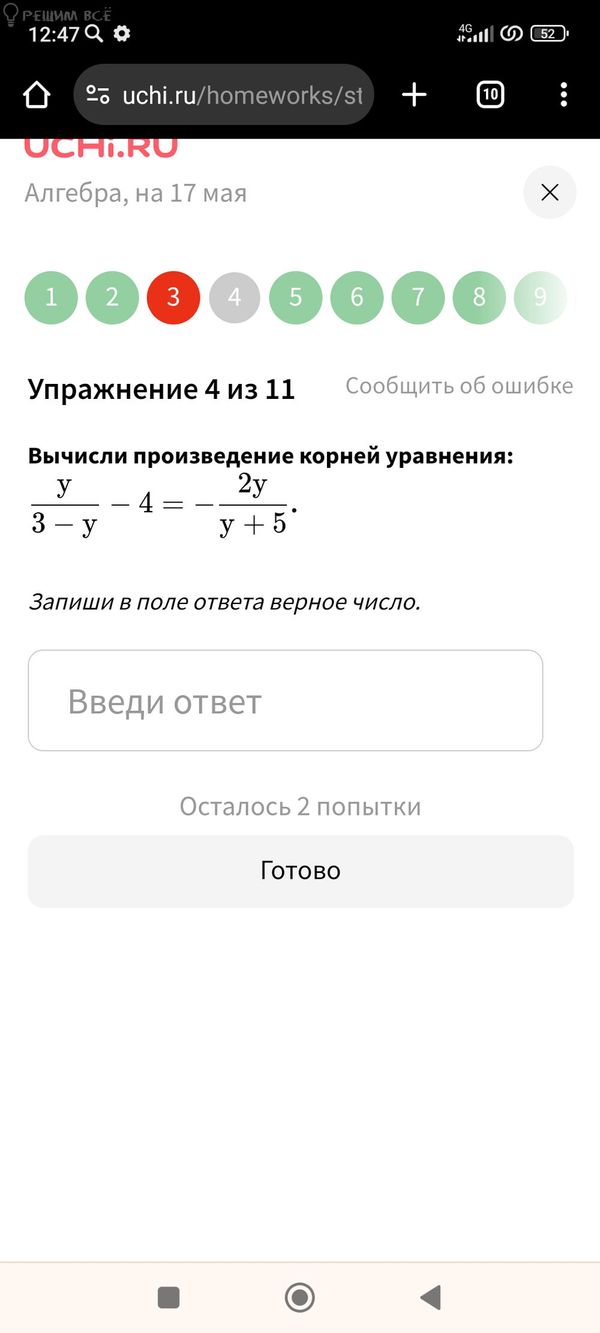The width and height of the screenshot is (600, 1333).
Task: Select exercise 4 circle
Action: click(234, 298)
